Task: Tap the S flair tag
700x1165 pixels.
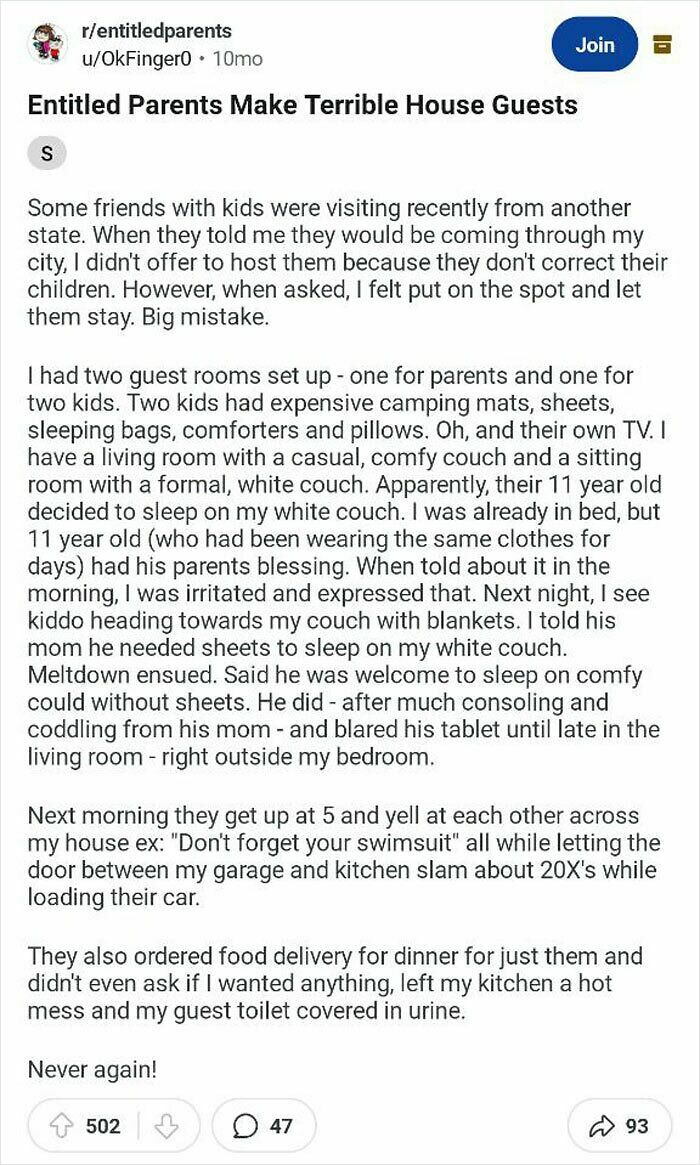Action: click(x=49, y=154)
